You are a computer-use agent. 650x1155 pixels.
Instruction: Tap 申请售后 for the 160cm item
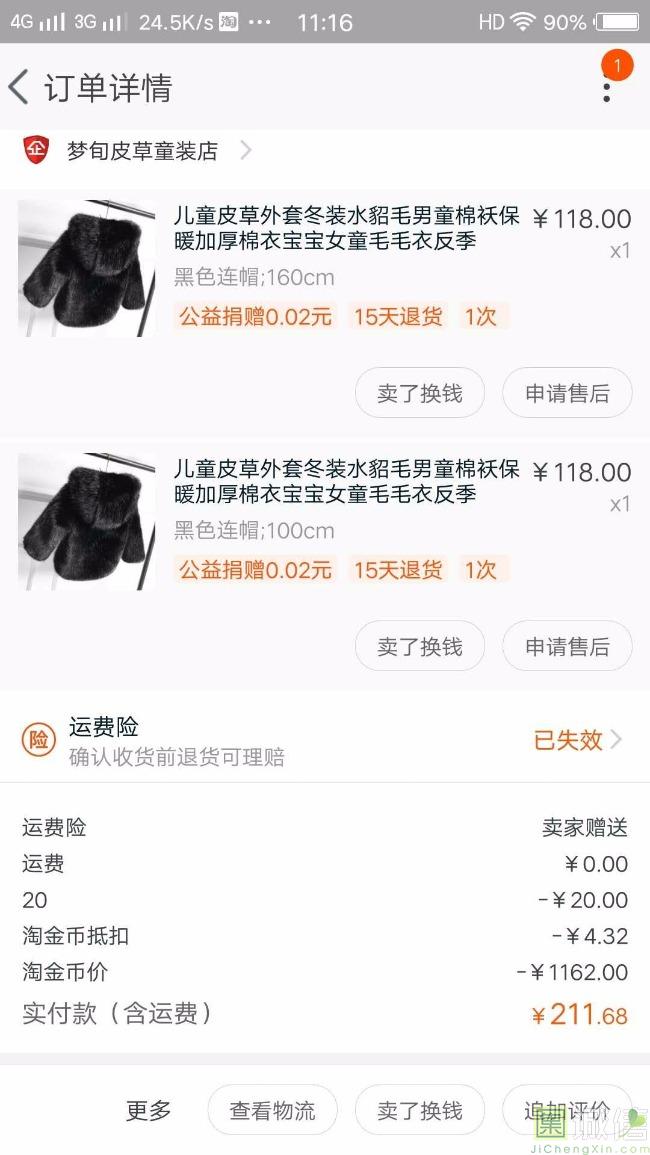(x=567, y=393)
